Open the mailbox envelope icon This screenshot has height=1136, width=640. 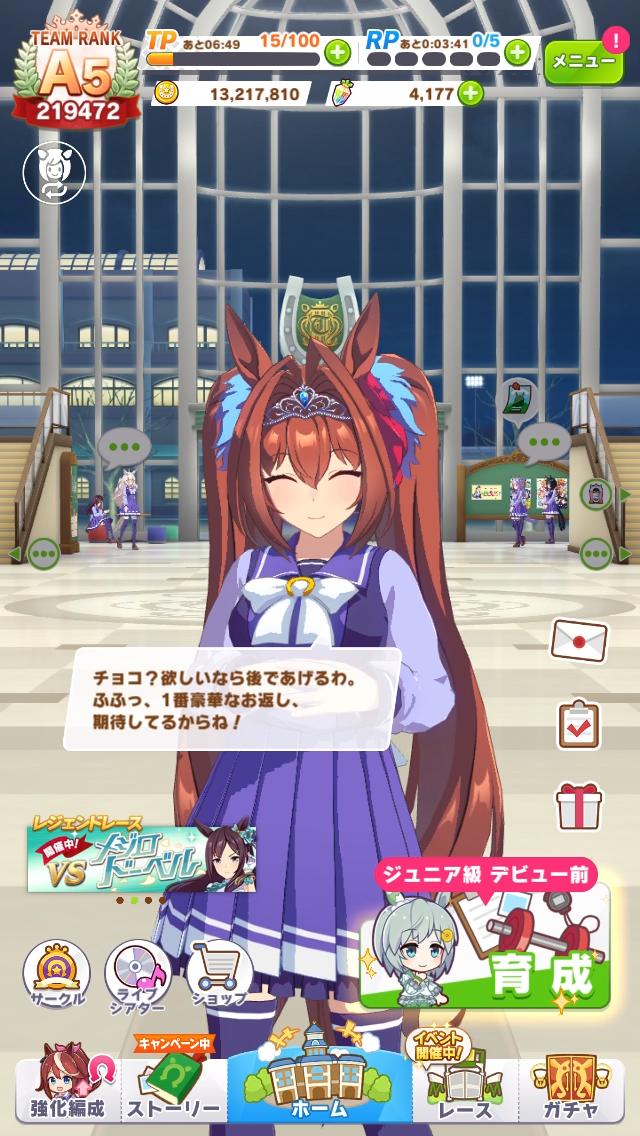coord(578,640)
